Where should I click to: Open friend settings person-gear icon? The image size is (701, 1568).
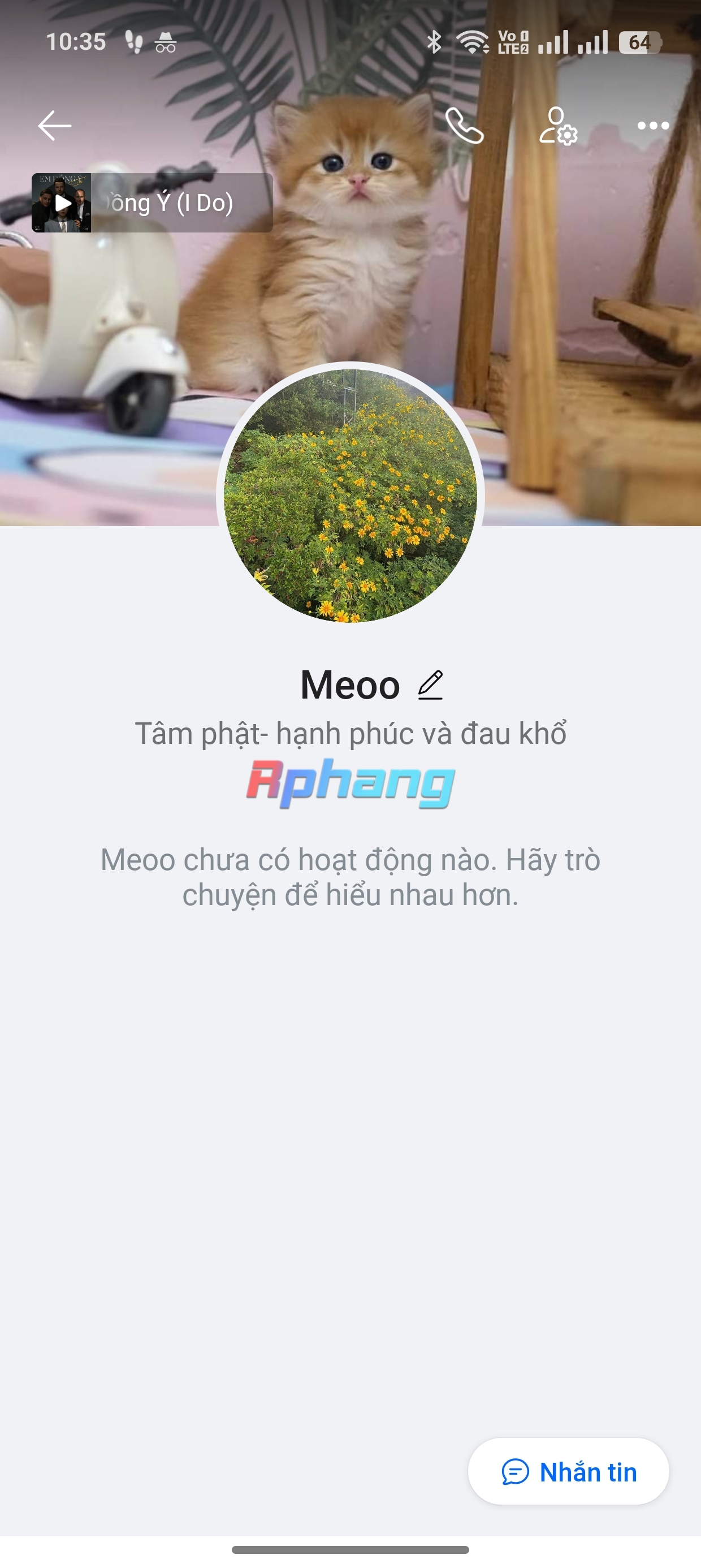(558, 126)
